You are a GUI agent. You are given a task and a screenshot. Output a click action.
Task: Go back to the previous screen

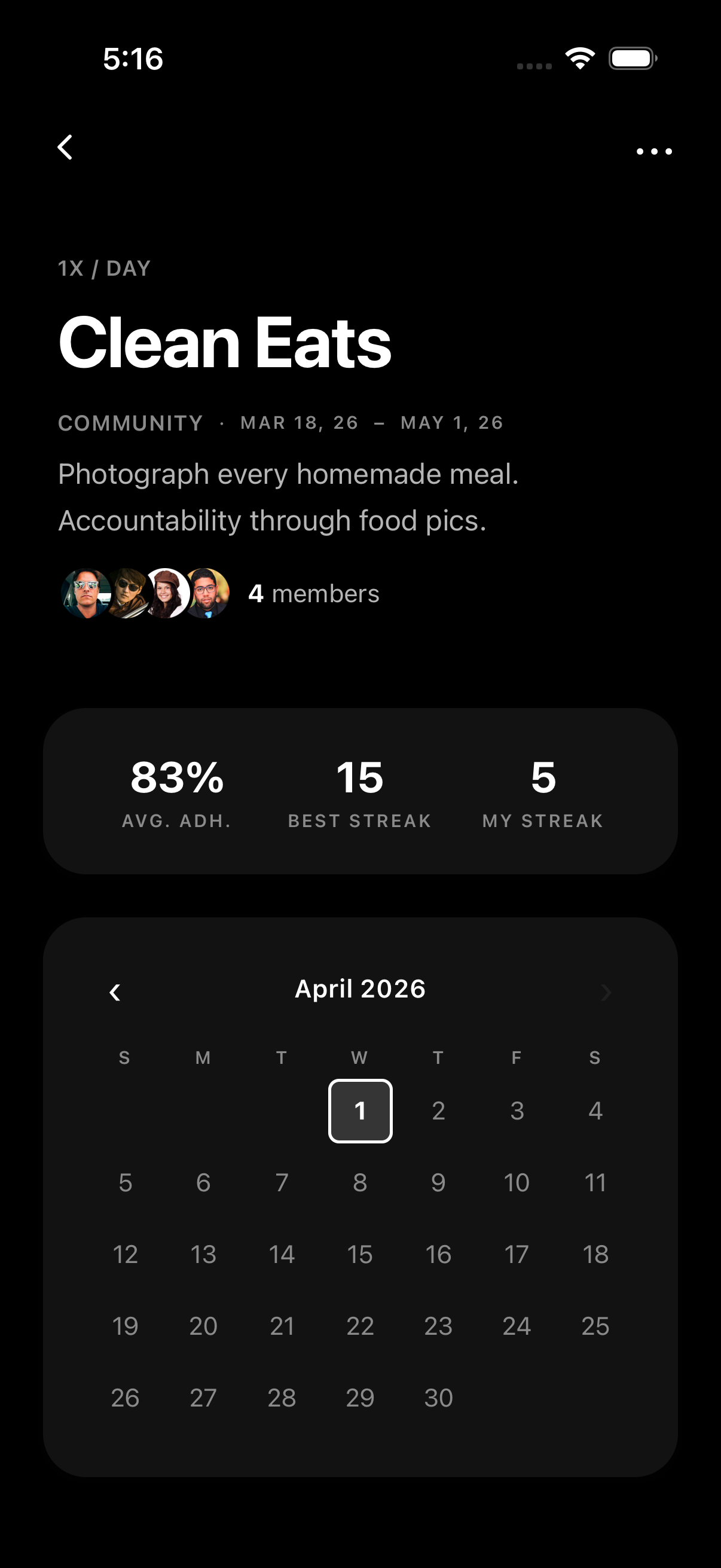pos(65,147)
